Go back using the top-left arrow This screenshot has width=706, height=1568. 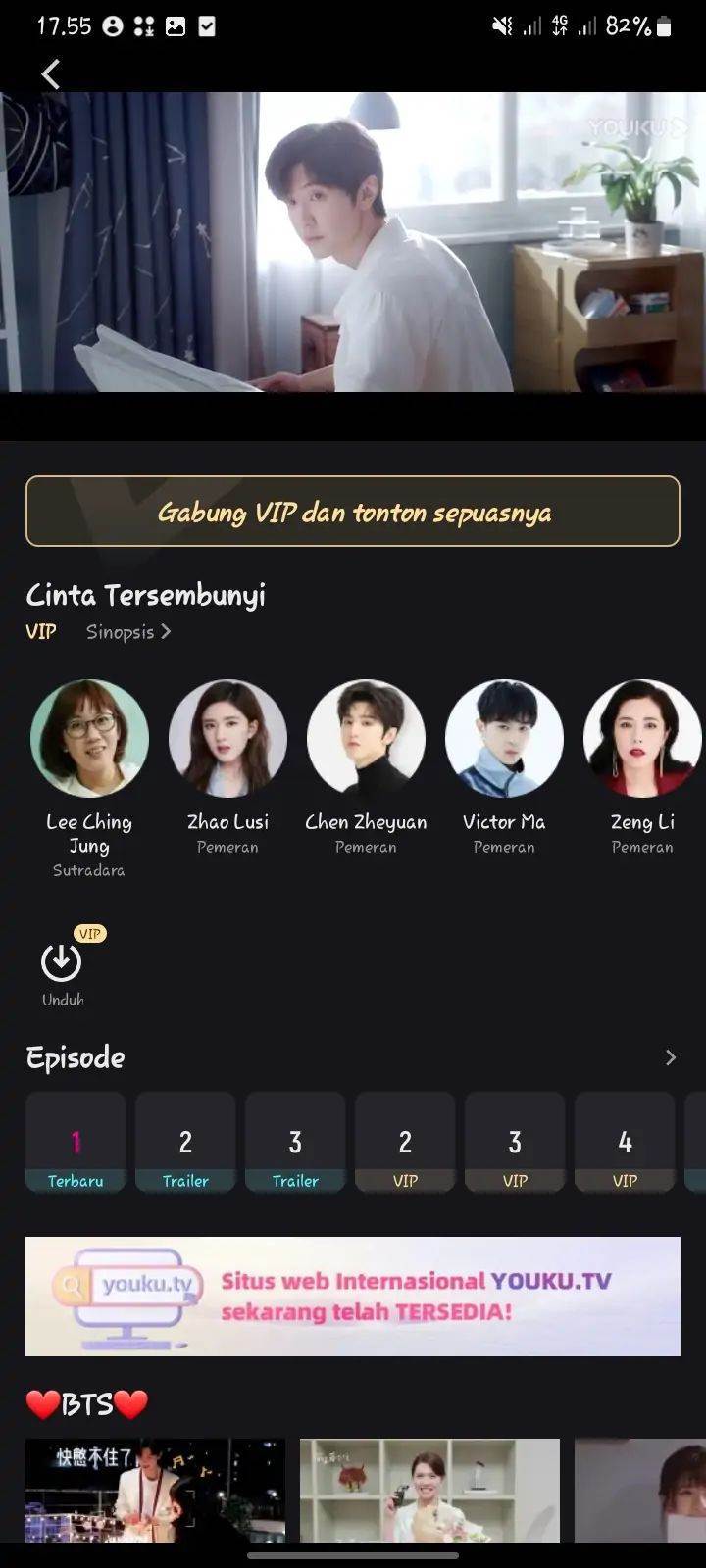coord(51,73)
